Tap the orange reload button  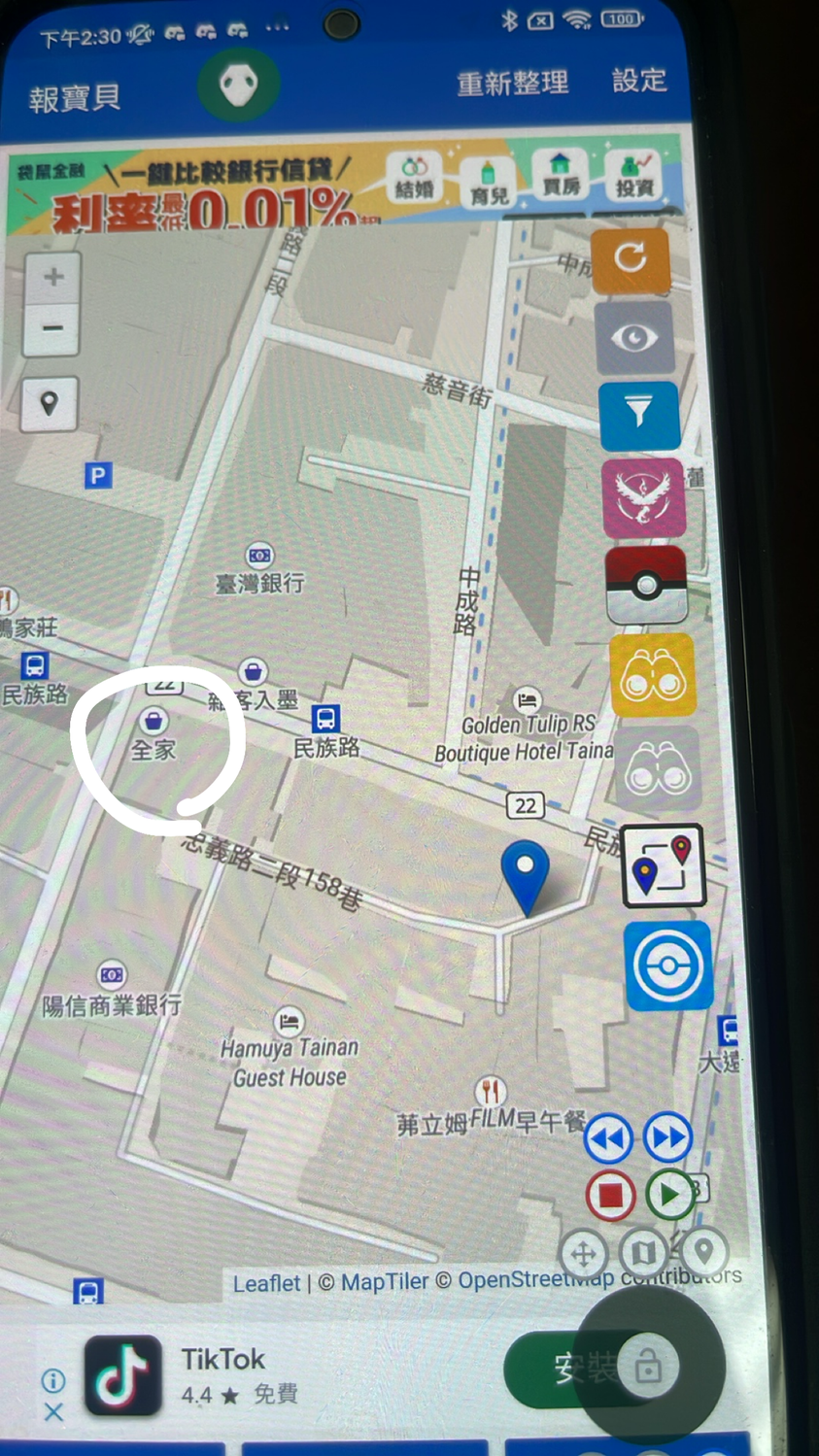click(631, 258)
